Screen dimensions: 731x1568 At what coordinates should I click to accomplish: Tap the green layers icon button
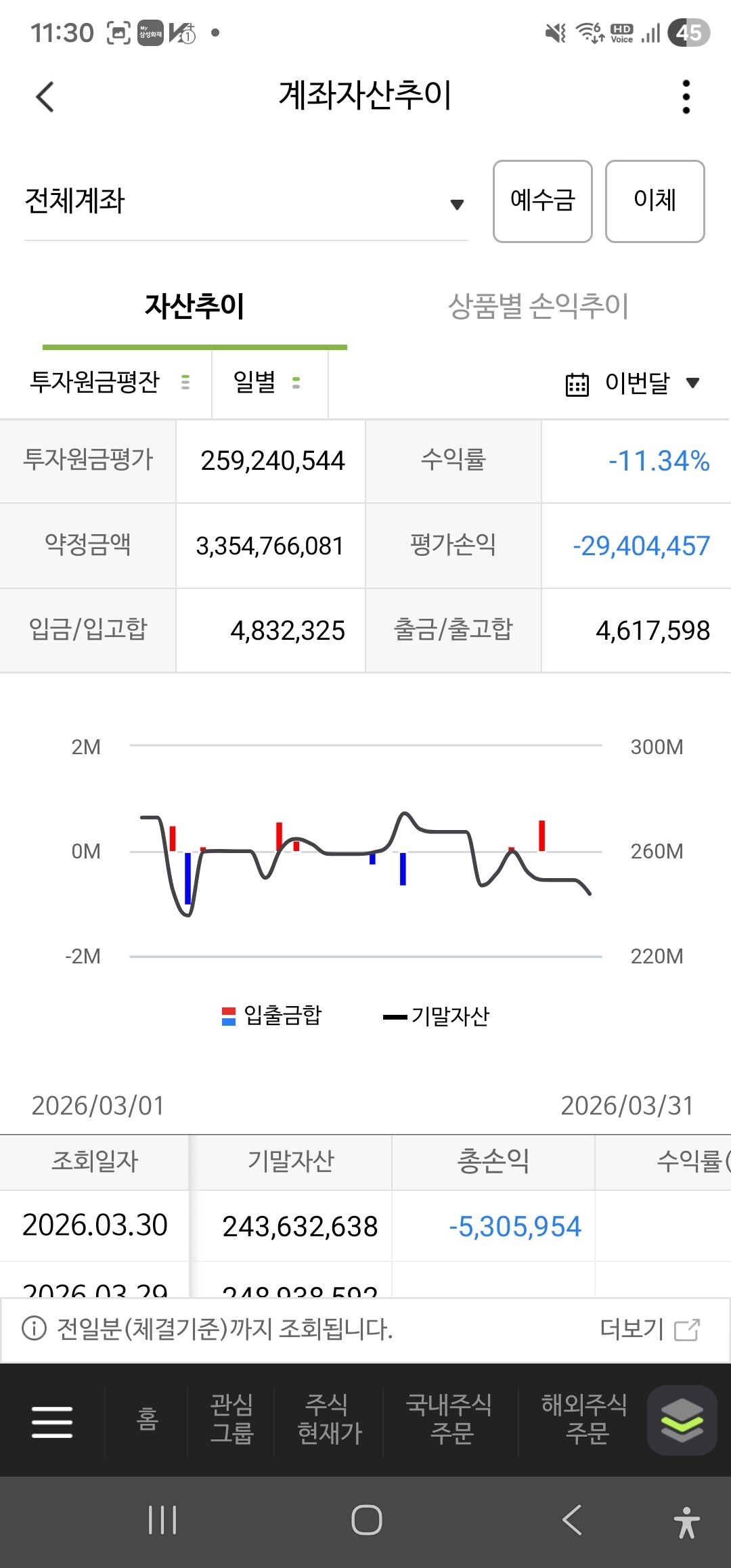pos(682,1420)
